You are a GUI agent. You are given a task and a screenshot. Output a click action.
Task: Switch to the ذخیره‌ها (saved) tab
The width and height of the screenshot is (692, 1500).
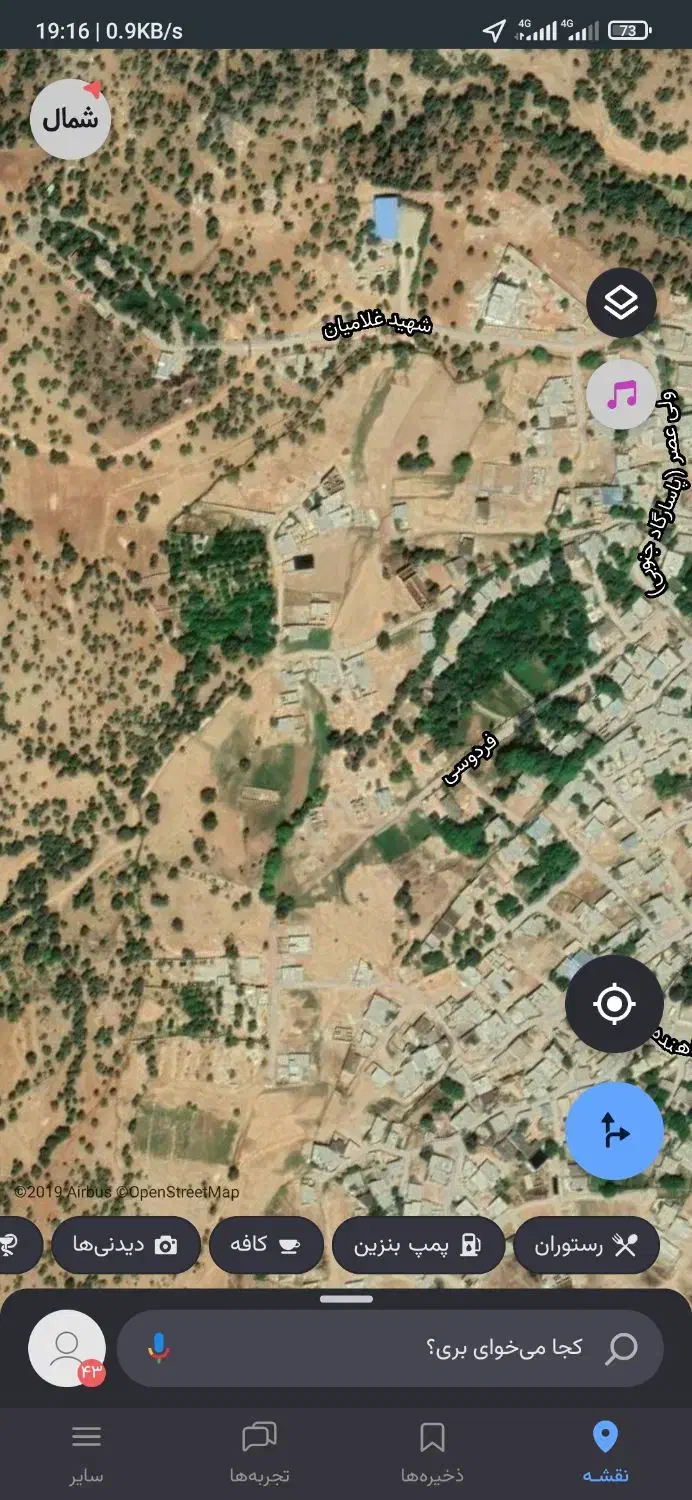(x=432, y=1453)
